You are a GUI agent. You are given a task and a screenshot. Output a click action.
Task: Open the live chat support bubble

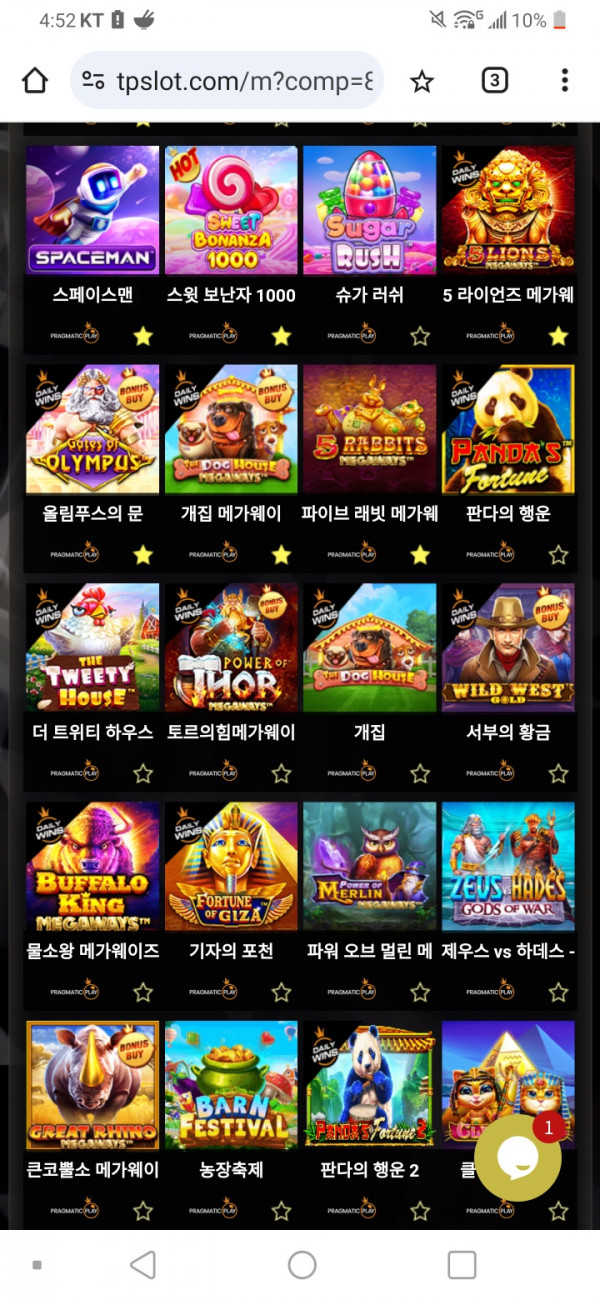pyautogui.click(x=517, y=1157)
